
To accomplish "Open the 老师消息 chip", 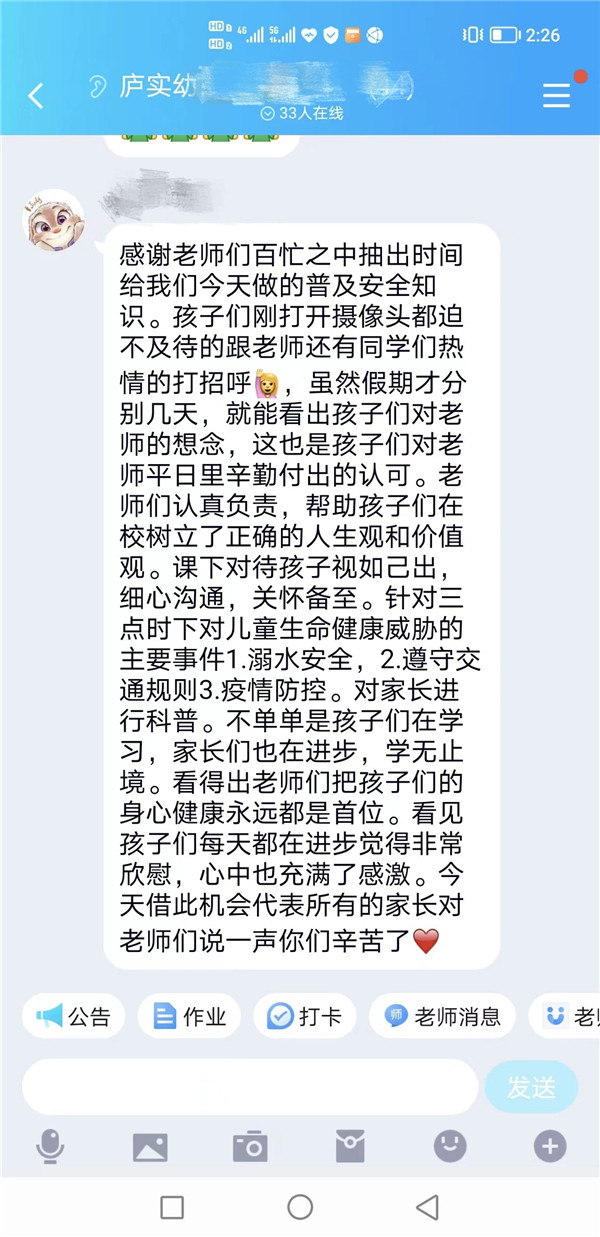I will click(442, 1017).
